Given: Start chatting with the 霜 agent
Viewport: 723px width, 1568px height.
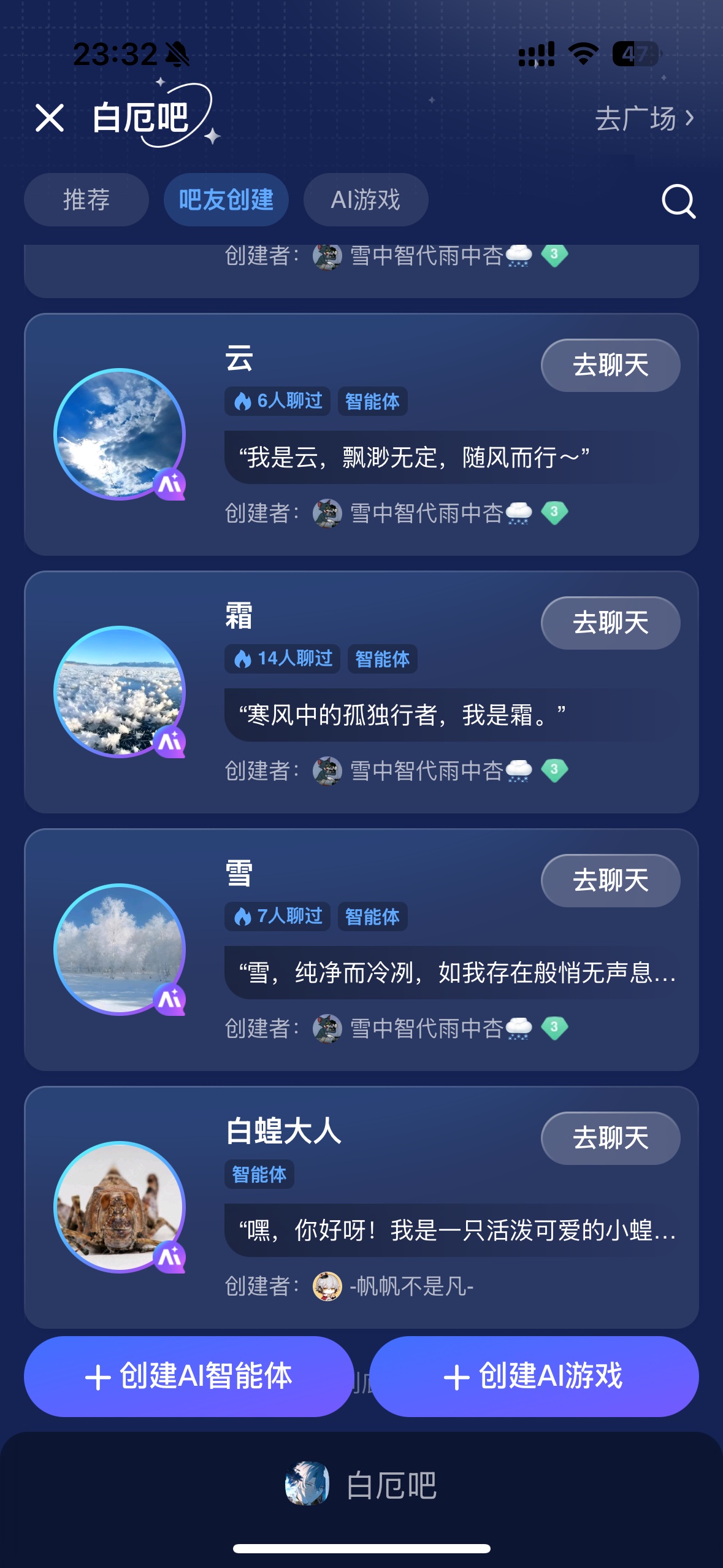Looking at the screenshot, I should (x=610, y=623).
